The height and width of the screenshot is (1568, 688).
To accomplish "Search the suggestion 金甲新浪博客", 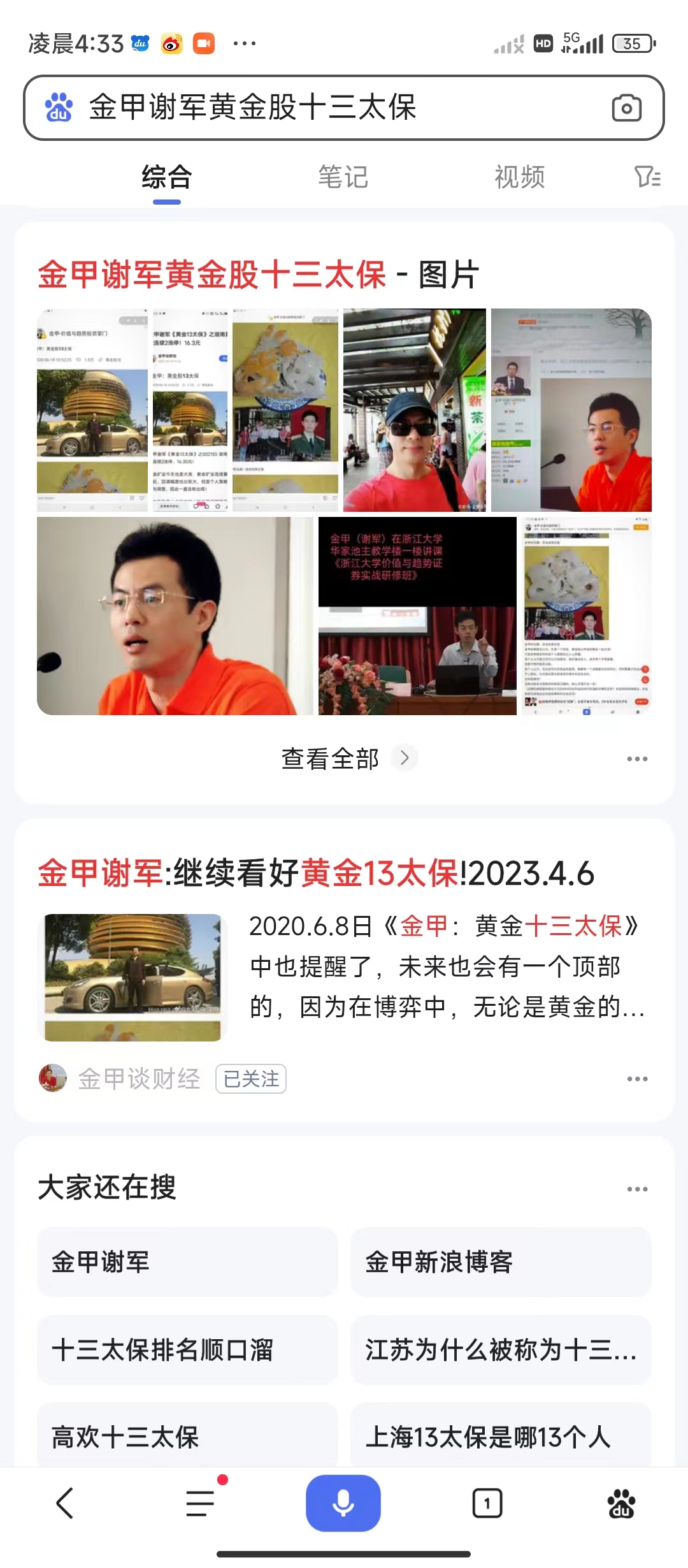I will (501, 1262).
